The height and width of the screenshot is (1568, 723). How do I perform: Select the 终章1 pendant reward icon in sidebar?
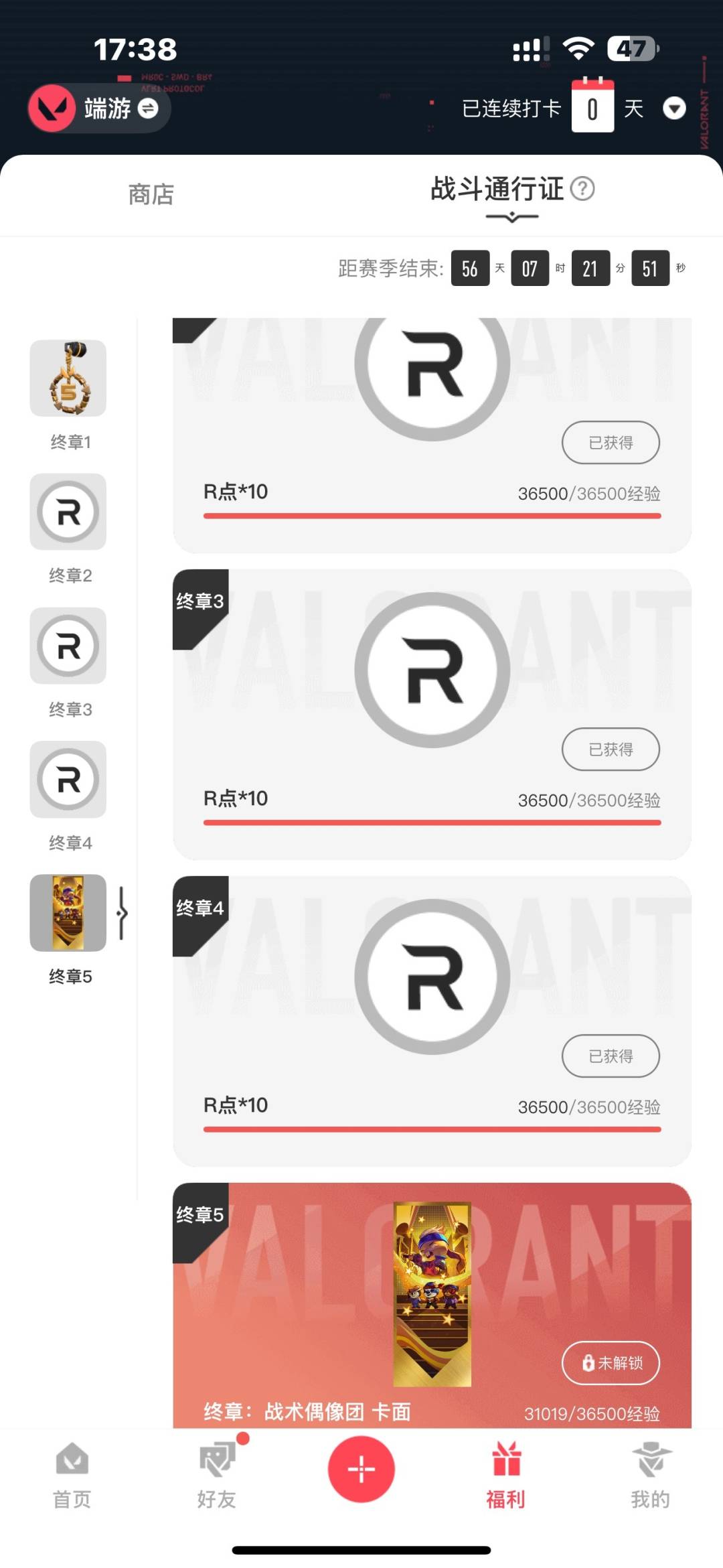click(x=68, y=379)
